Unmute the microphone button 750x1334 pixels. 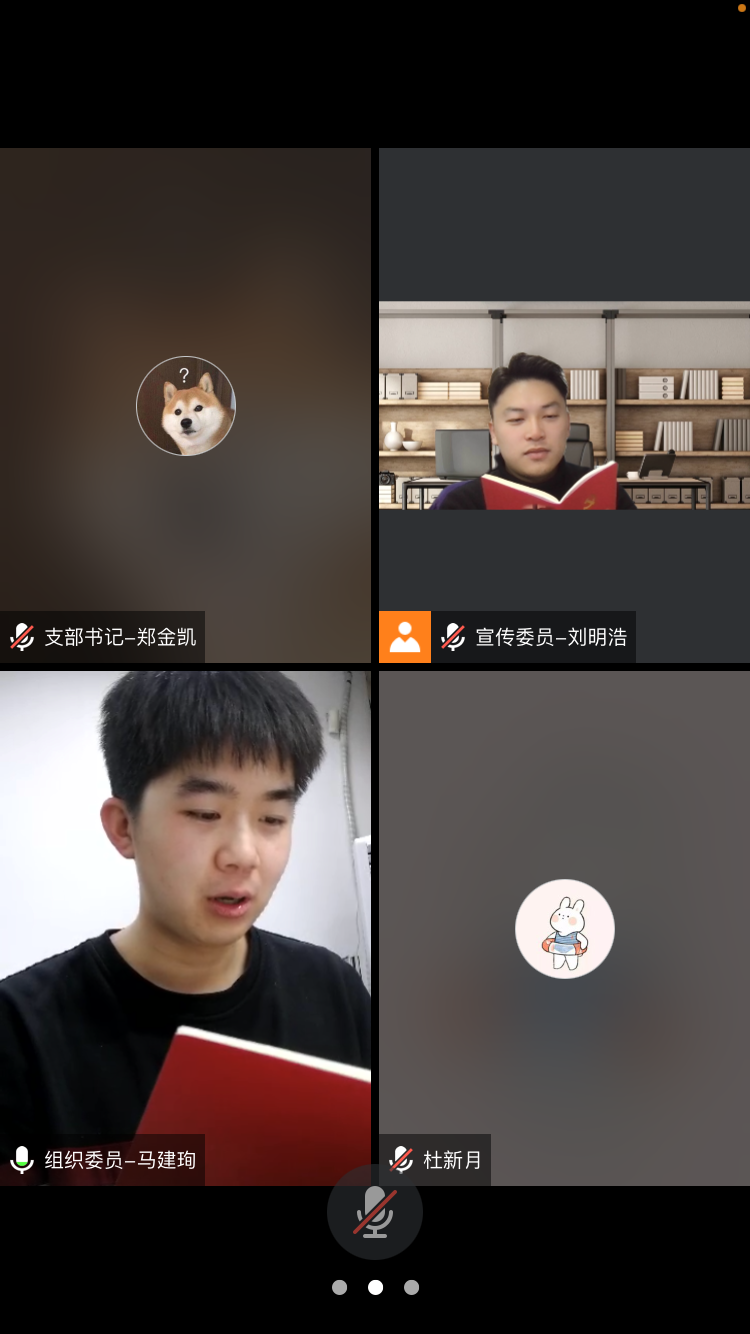375,1212
